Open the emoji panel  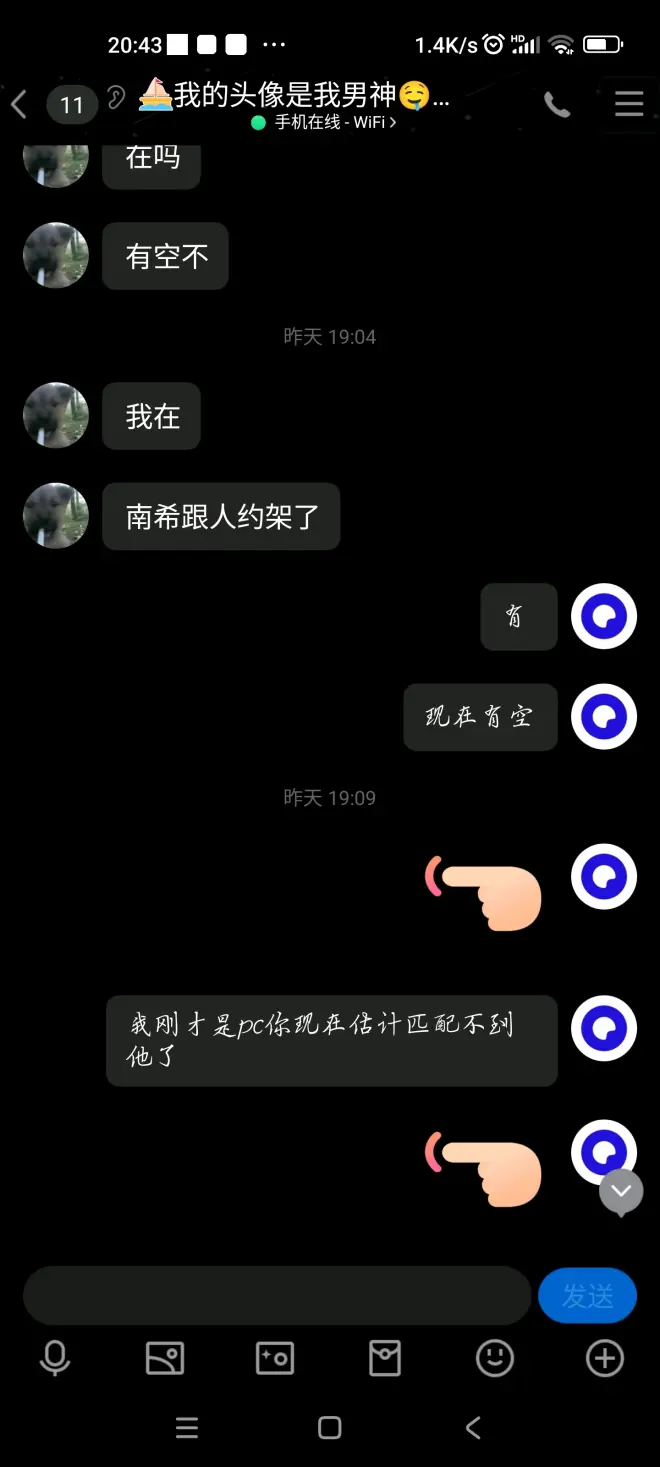[494, 1358]
